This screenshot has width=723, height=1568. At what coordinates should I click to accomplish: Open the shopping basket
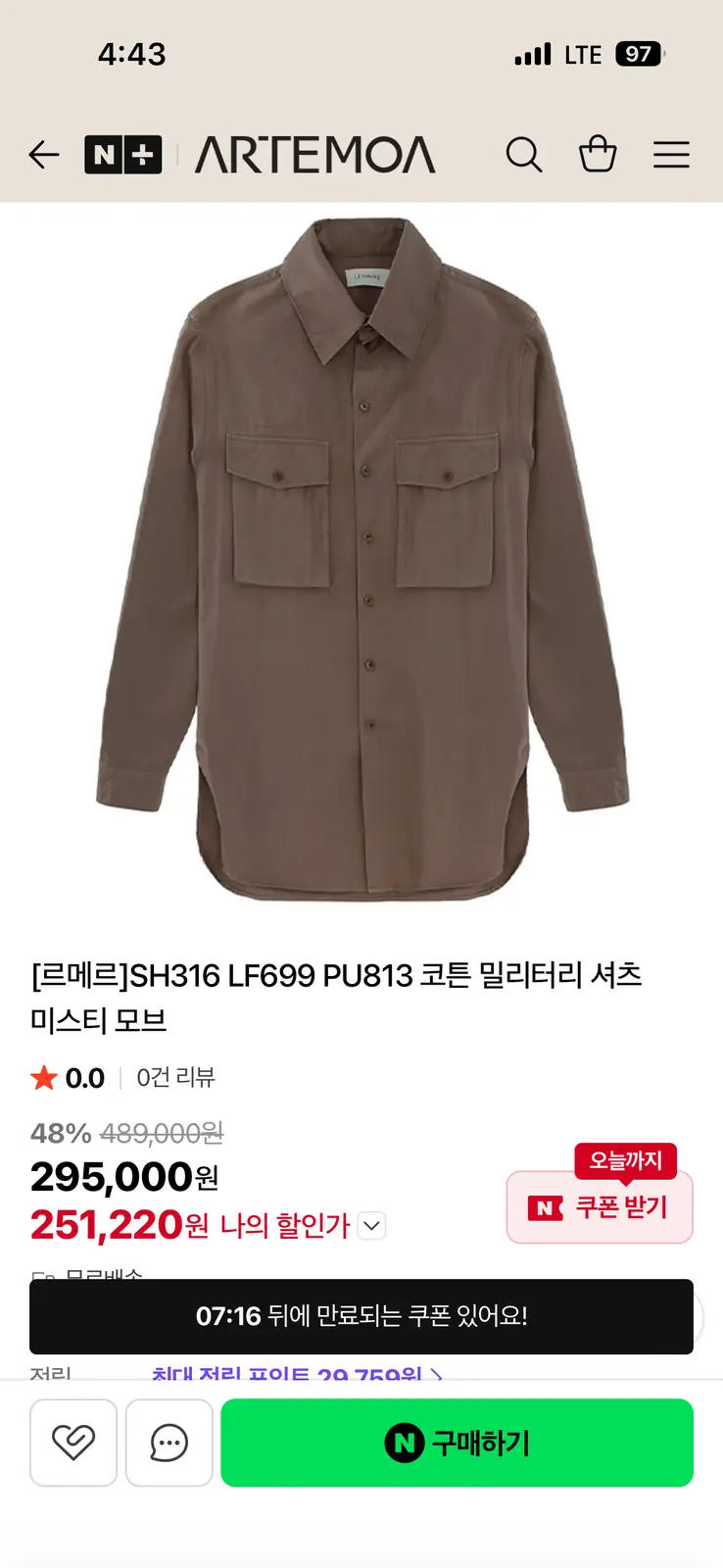coord(598,155)
